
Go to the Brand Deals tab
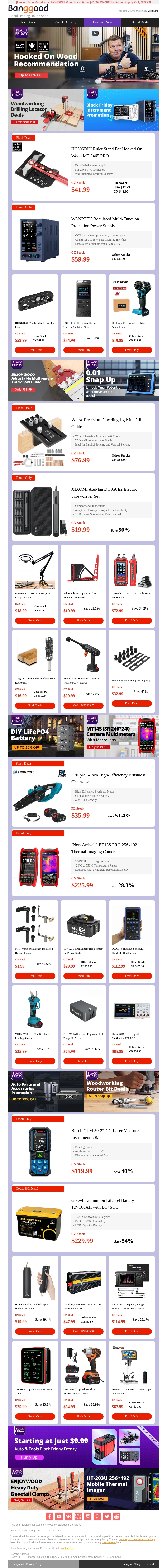[140, 22]
